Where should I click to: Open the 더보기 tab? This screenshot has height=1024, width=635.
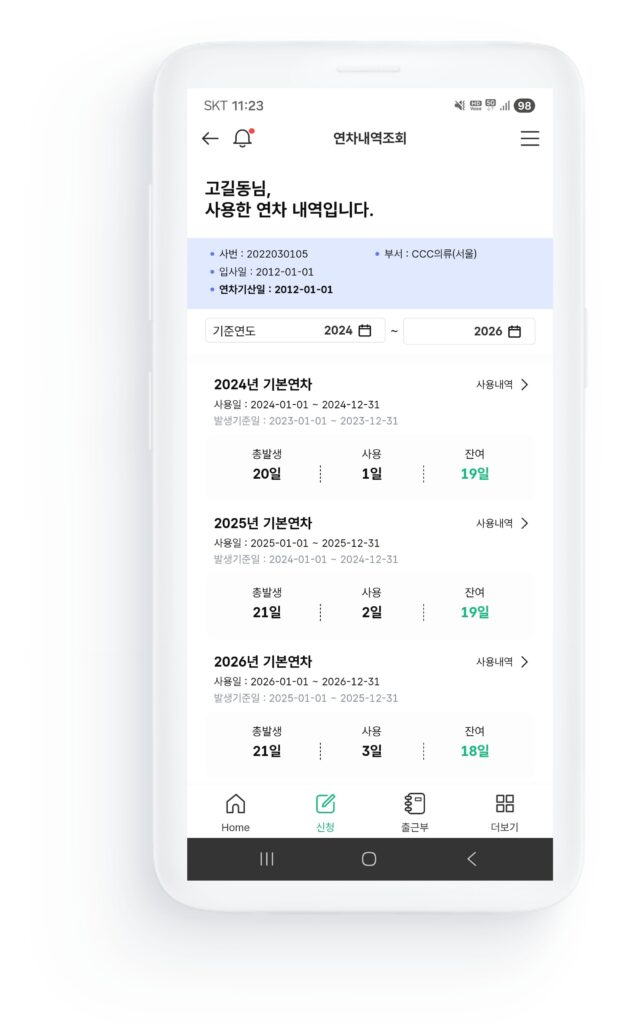click(x=504, y=812)
